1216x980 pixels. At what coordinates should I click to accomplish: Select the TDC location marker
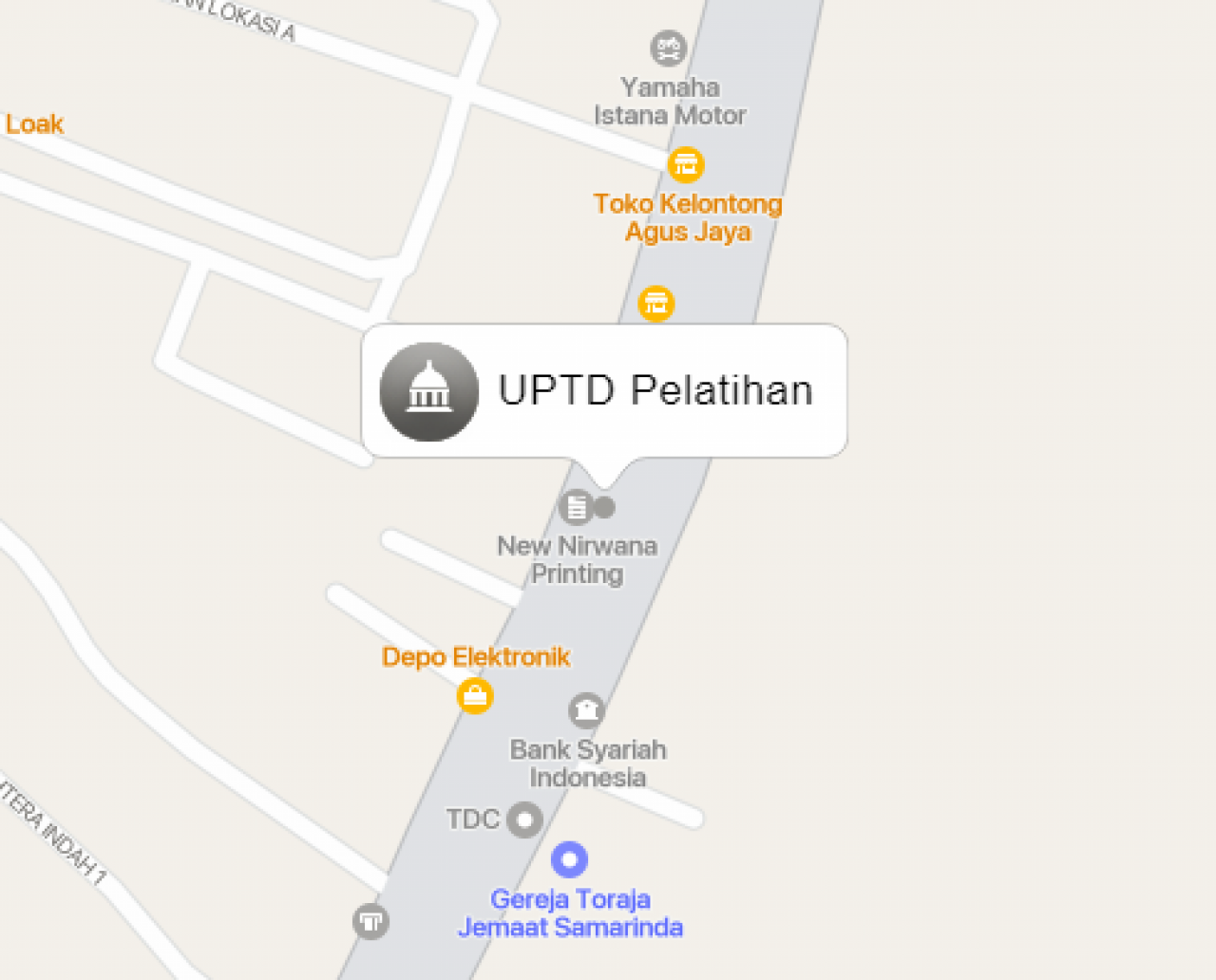524,820
